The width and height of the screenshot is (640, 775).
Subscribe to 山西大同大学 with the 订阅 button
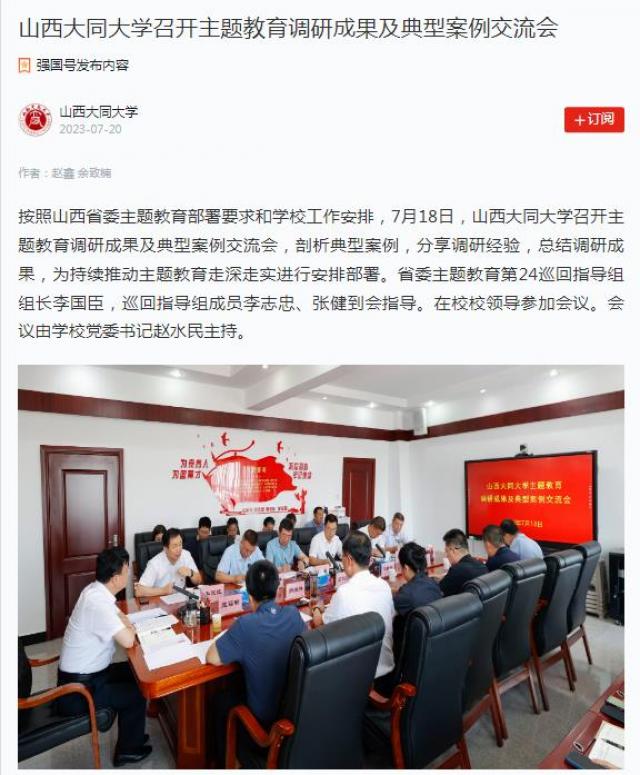click(593, 120)
